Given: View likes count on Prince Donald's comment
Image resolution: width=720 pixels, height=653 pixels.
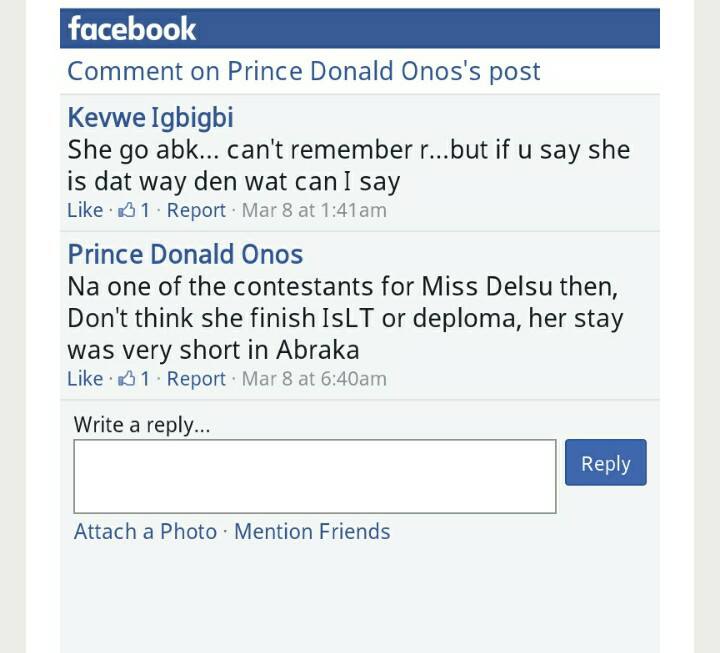Looking at the screenshot, I should coord(134,378).
